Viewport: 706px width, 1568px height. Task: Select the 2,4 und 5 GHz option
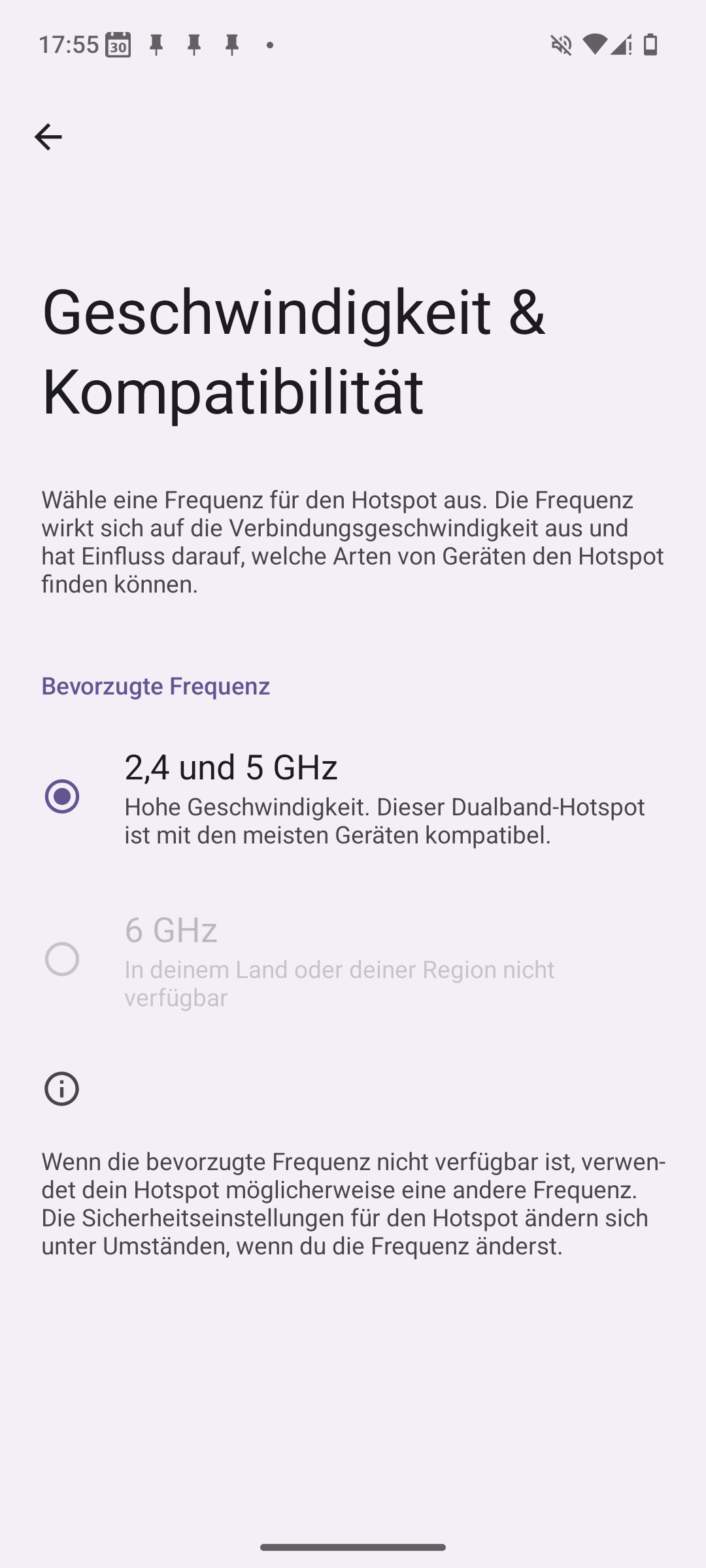pyautogui.click(x=62, y=796)
